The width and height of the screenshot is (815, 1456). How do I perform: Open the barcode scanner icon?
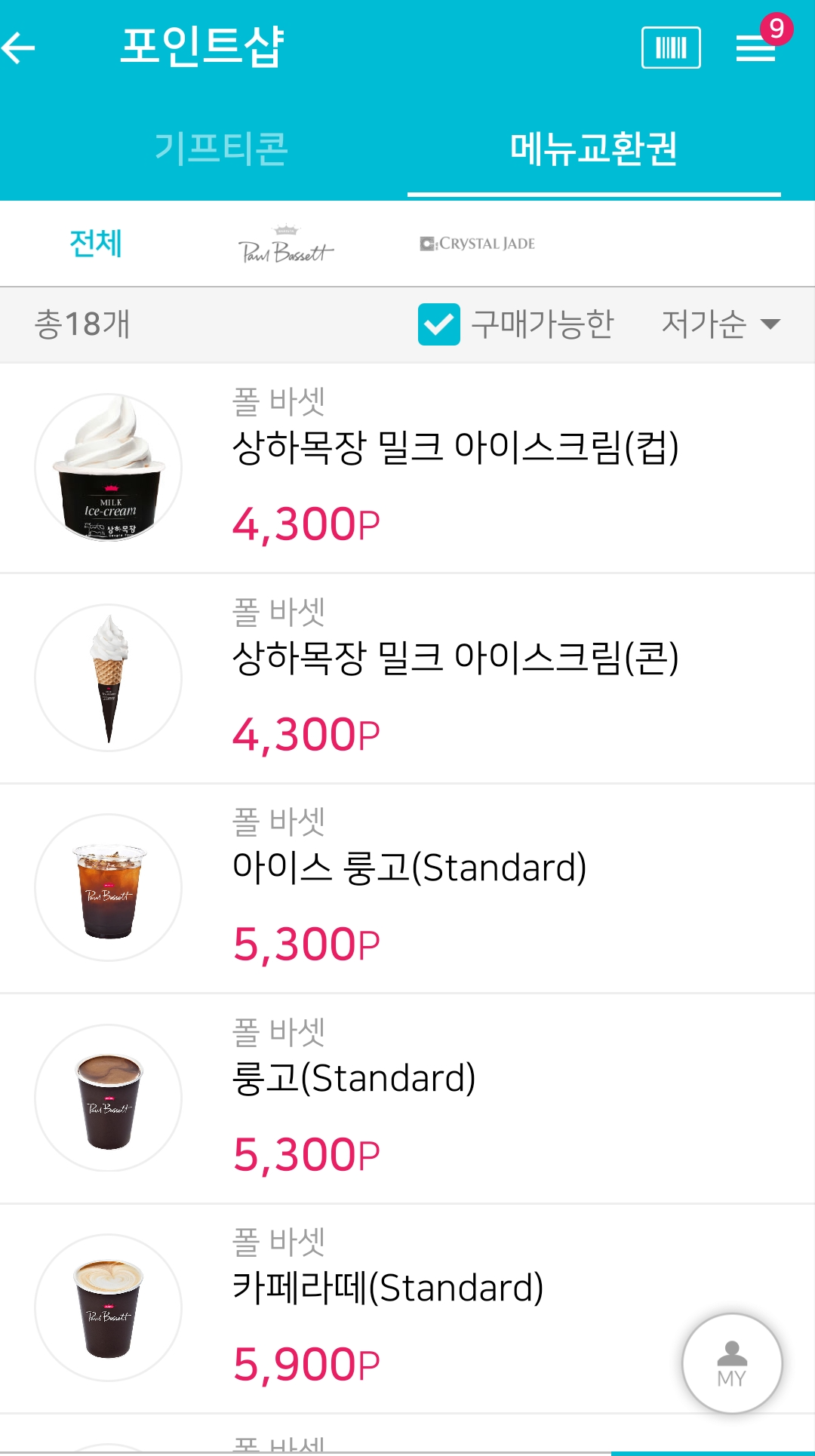[x=671, y=48]
